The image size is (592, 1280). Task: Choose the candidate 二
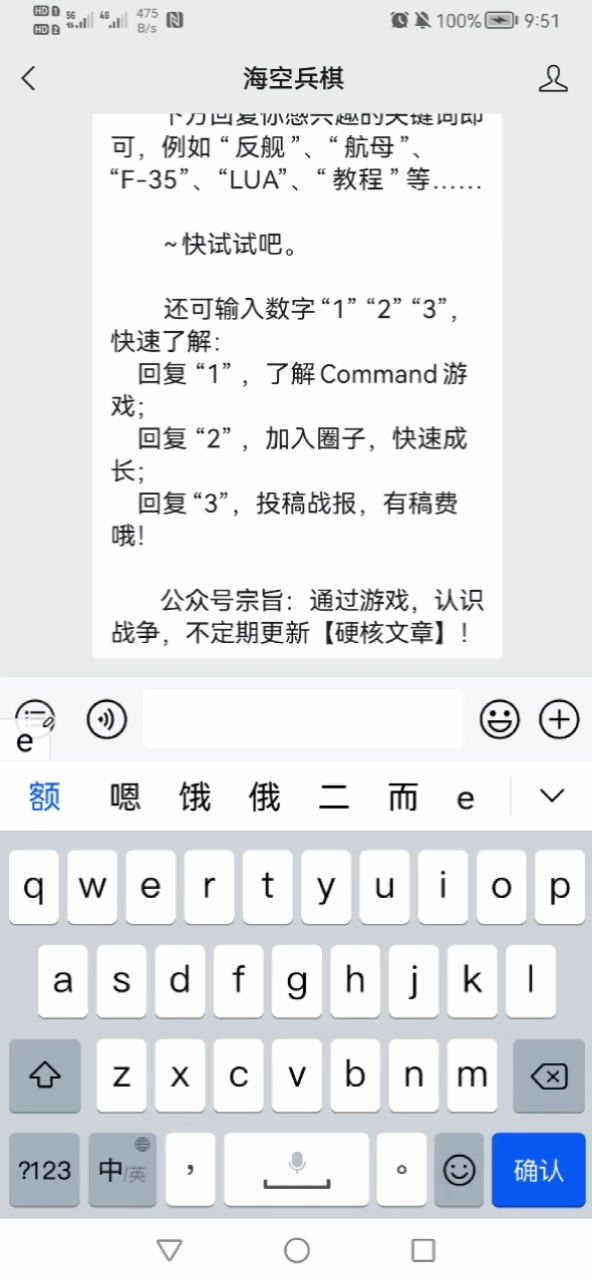click(334, 797)
